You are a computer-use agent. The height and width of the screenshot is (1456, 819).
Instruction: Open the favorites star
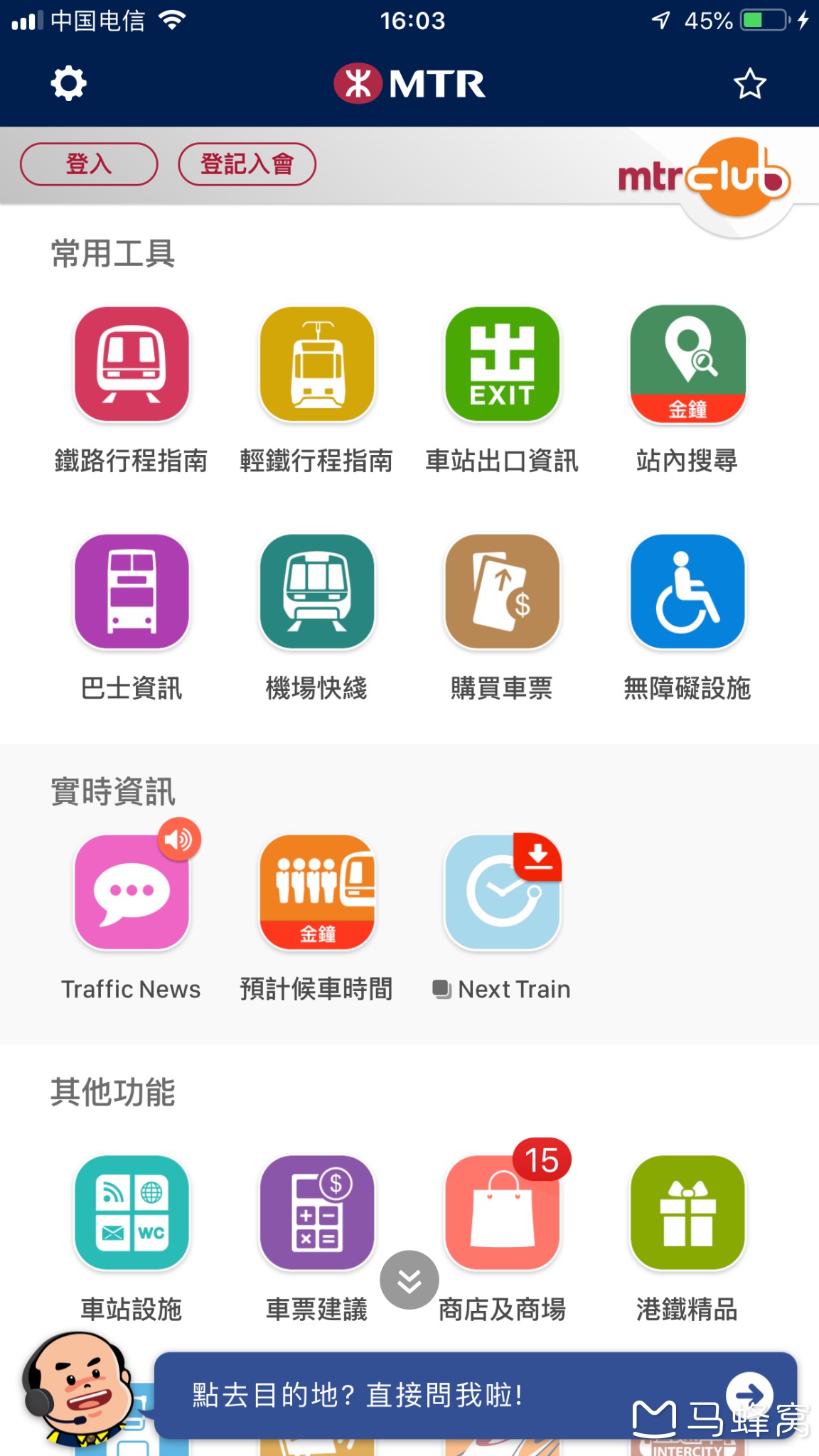click(749, 84)
